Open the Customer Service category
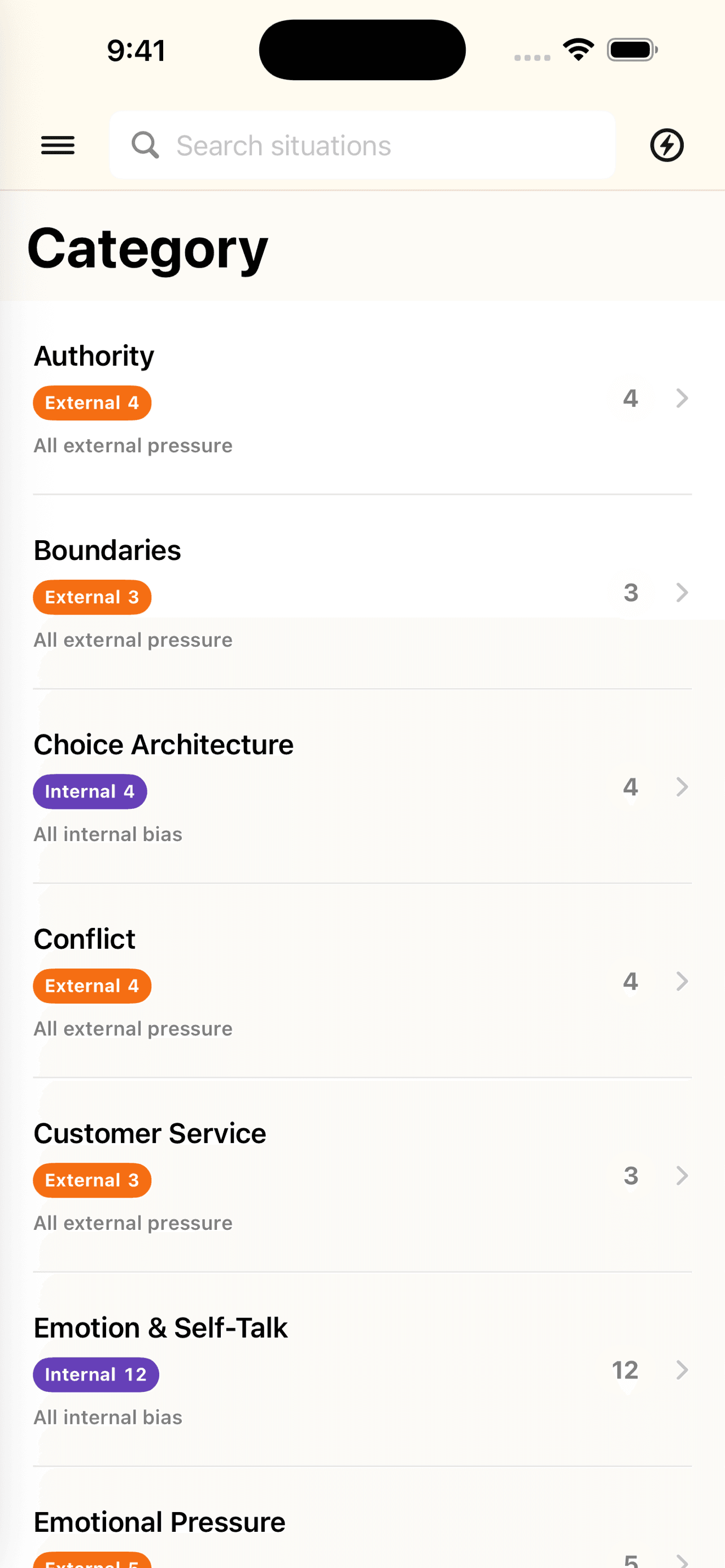The image size is (725, 1568). coord(150,1133)
